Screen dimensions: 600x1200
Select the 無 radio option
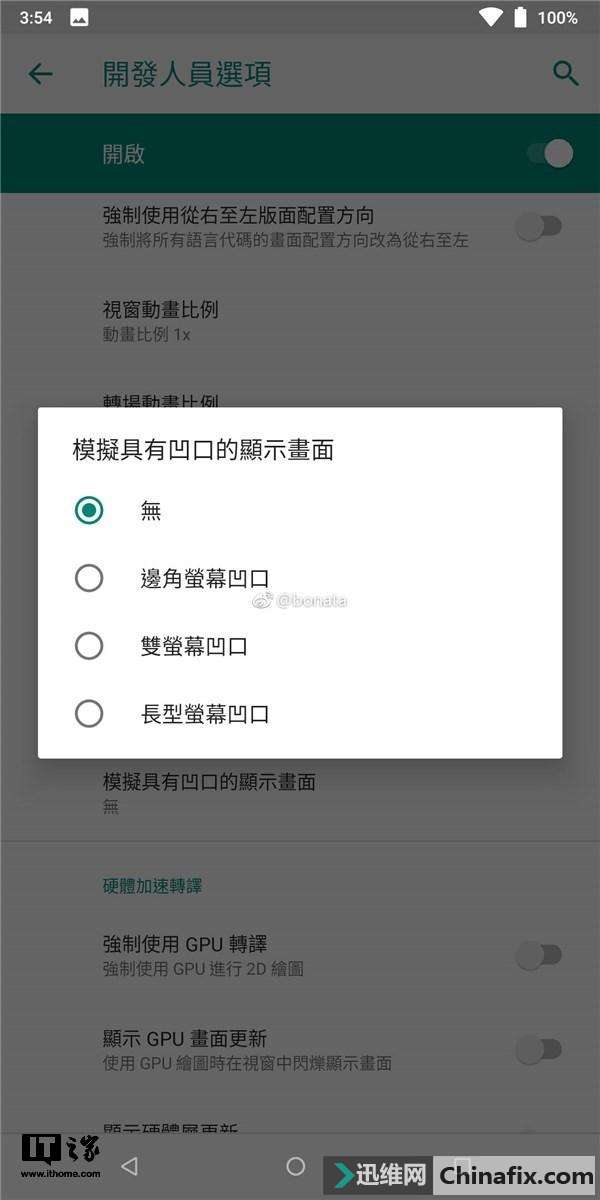tap(90, 511)
